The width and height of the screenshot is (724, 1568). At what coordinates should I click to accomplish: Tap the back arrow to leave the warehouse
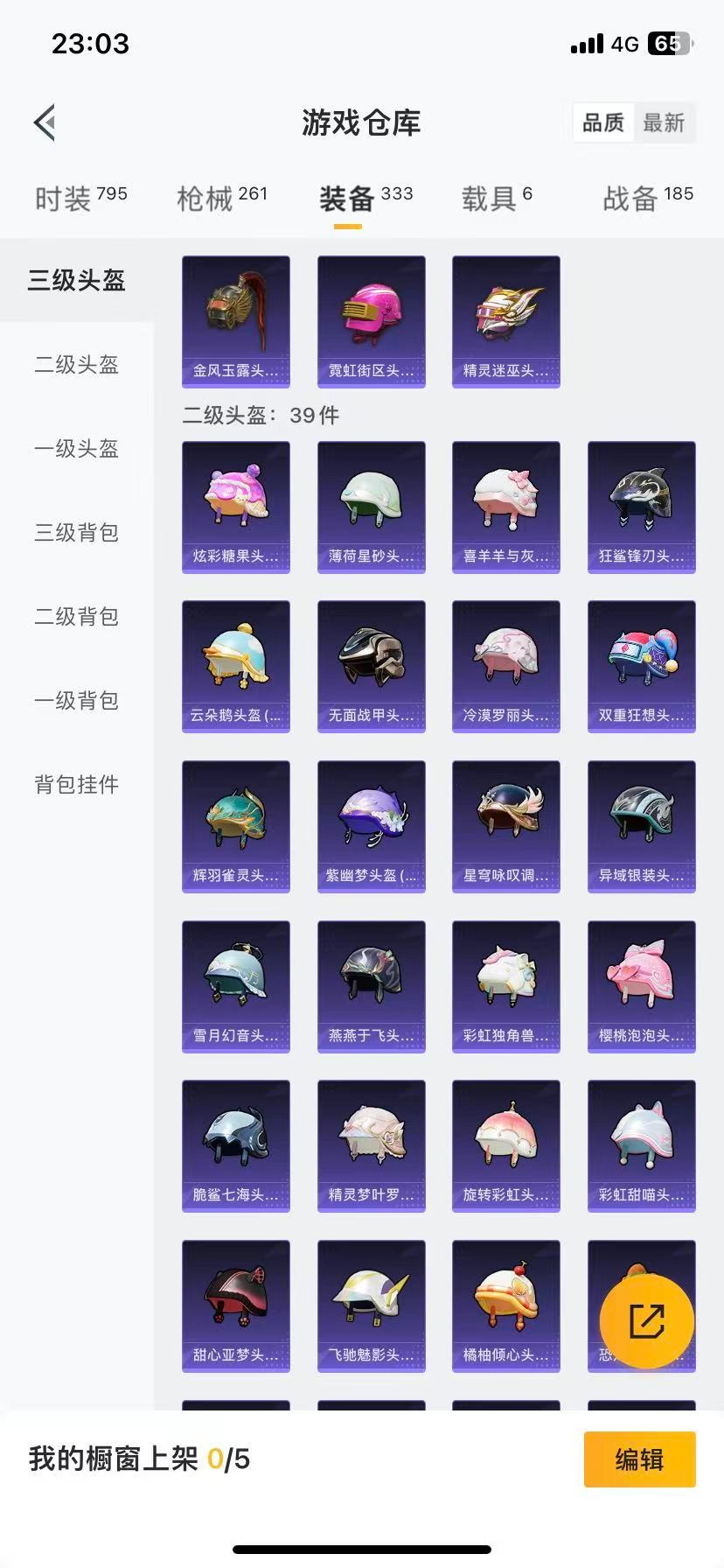click(x=44, y=122)
